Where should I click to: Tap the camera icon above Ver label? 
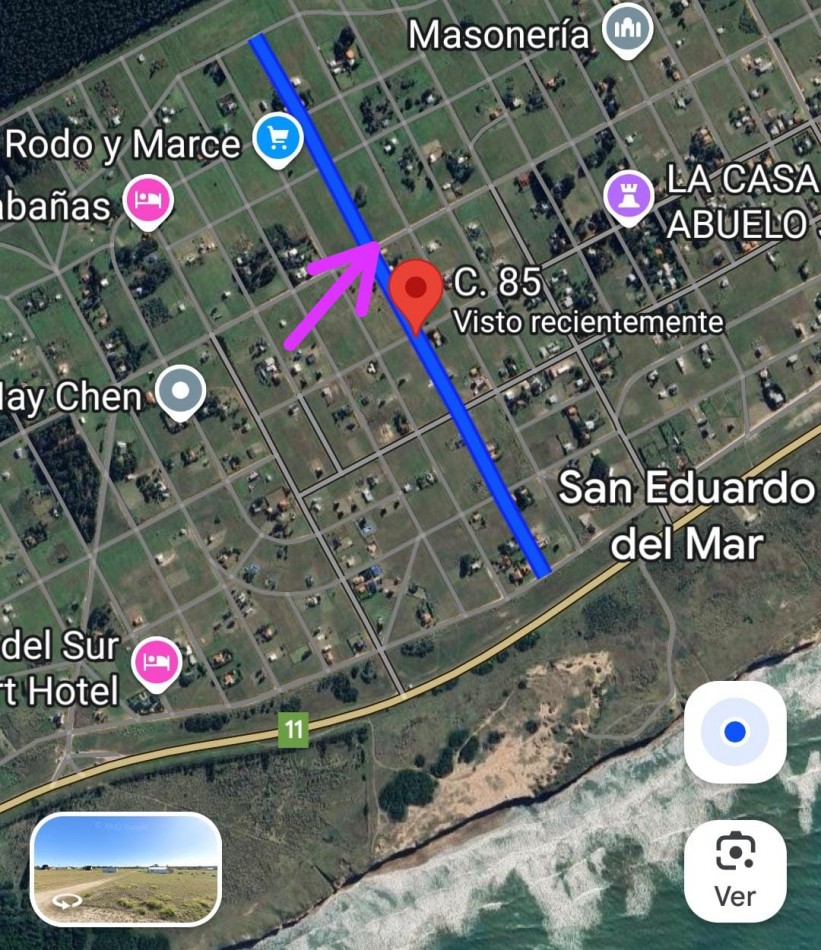[736, 850]
